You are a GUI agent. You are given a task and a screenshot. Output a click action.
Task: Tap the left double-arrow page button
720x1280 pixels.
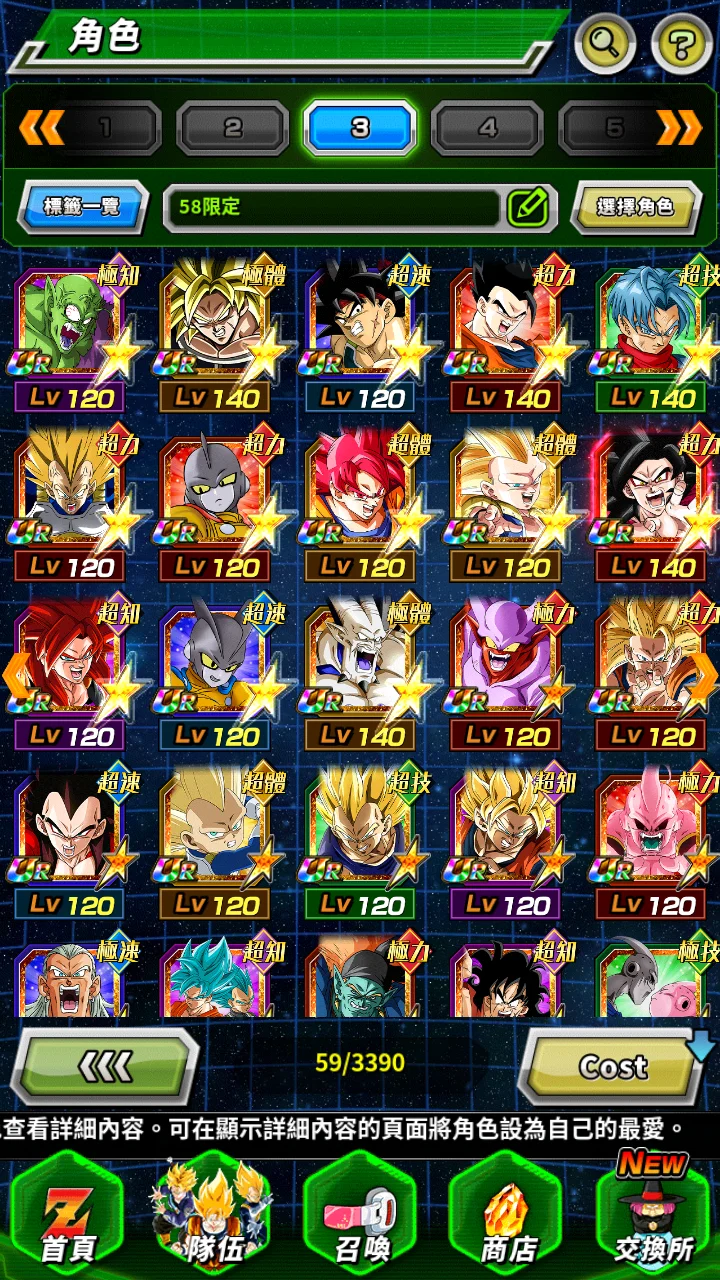tap(41, 127)
